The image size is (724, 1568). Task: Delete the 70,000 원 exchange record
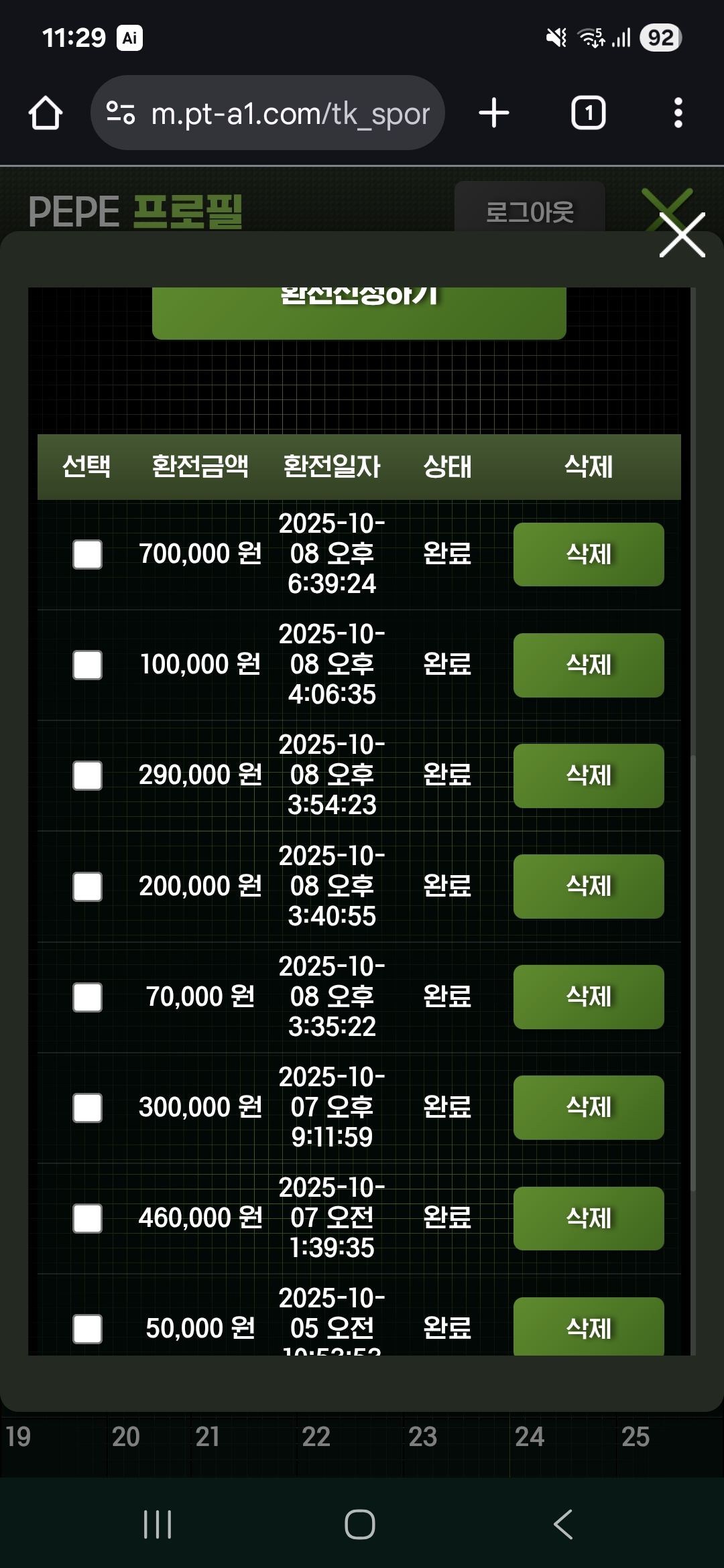[x=588, y=997]
